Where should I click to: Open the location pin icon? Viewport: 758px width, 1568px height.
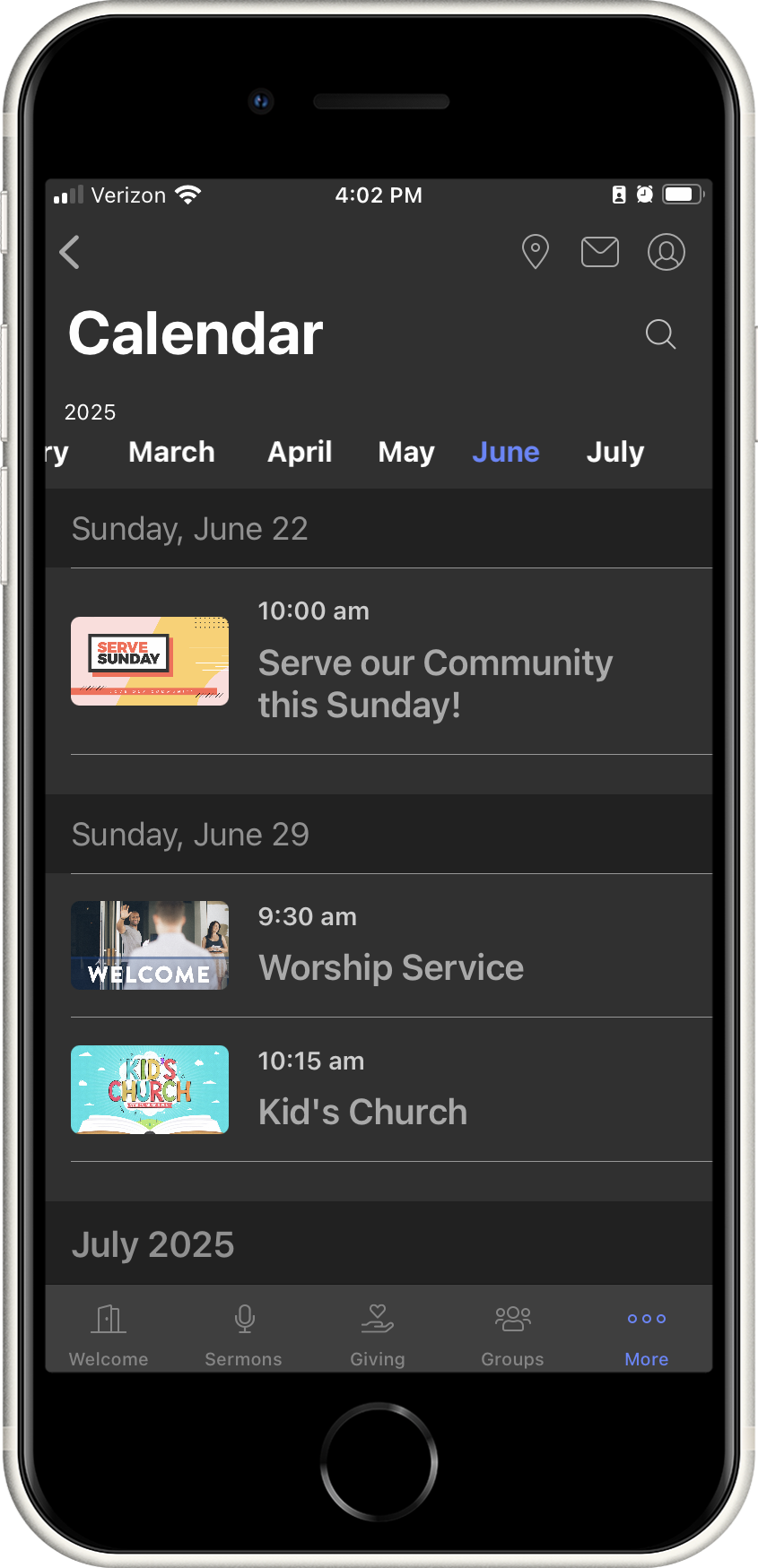click(535, 252)
